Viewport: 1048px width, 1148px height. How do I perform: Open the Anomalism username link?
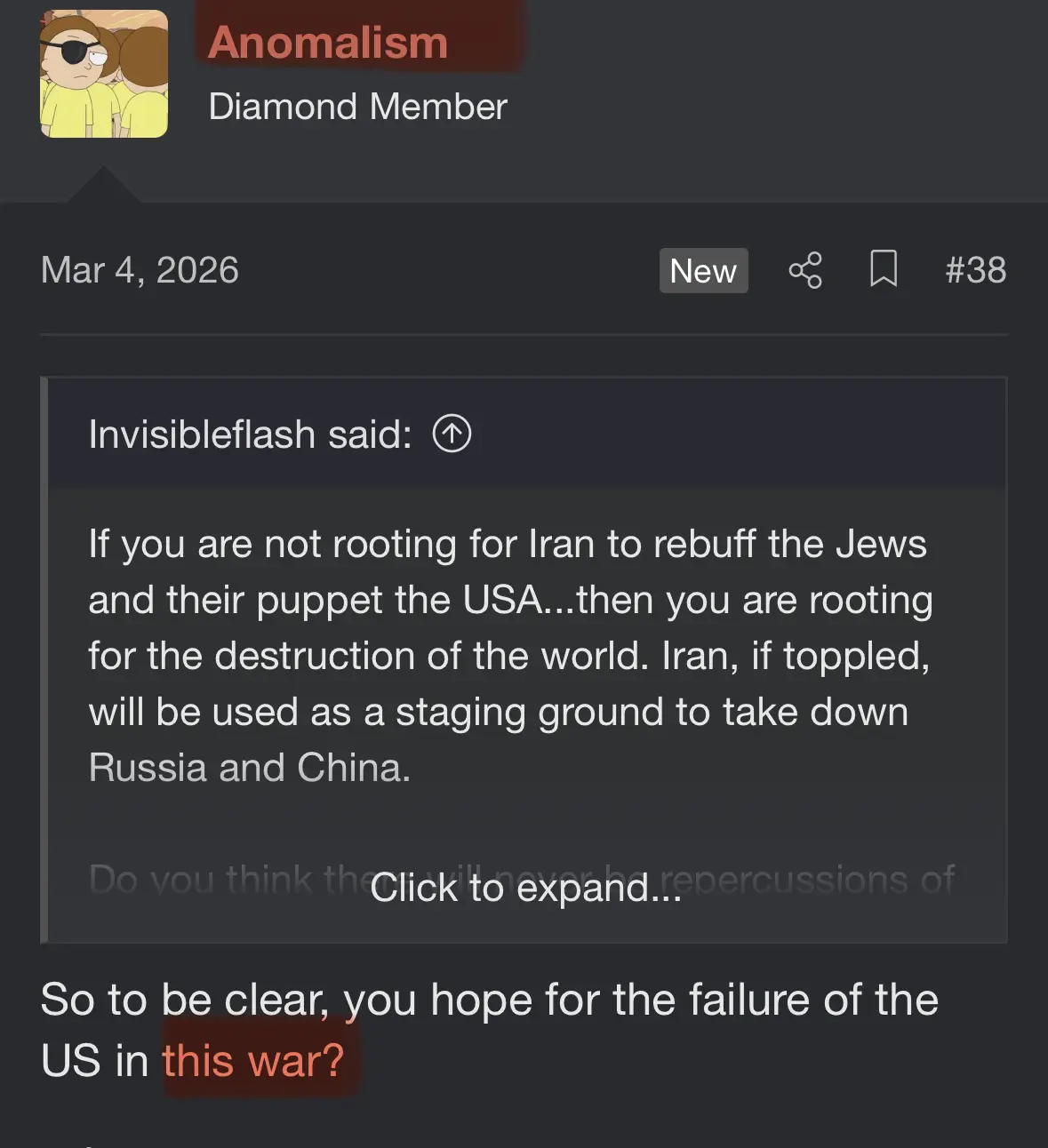328,43
